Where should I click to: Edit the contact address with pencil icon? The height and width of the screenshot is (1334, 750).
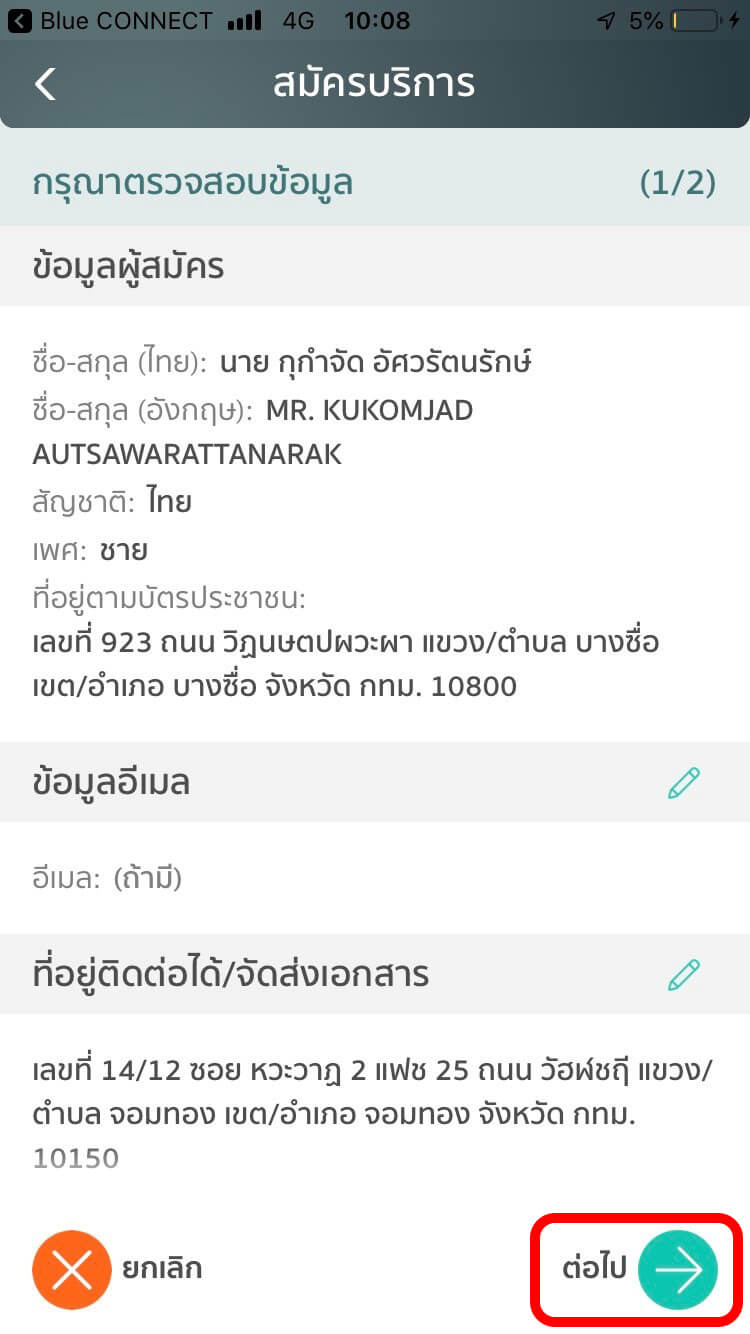(x=684, y=974)
